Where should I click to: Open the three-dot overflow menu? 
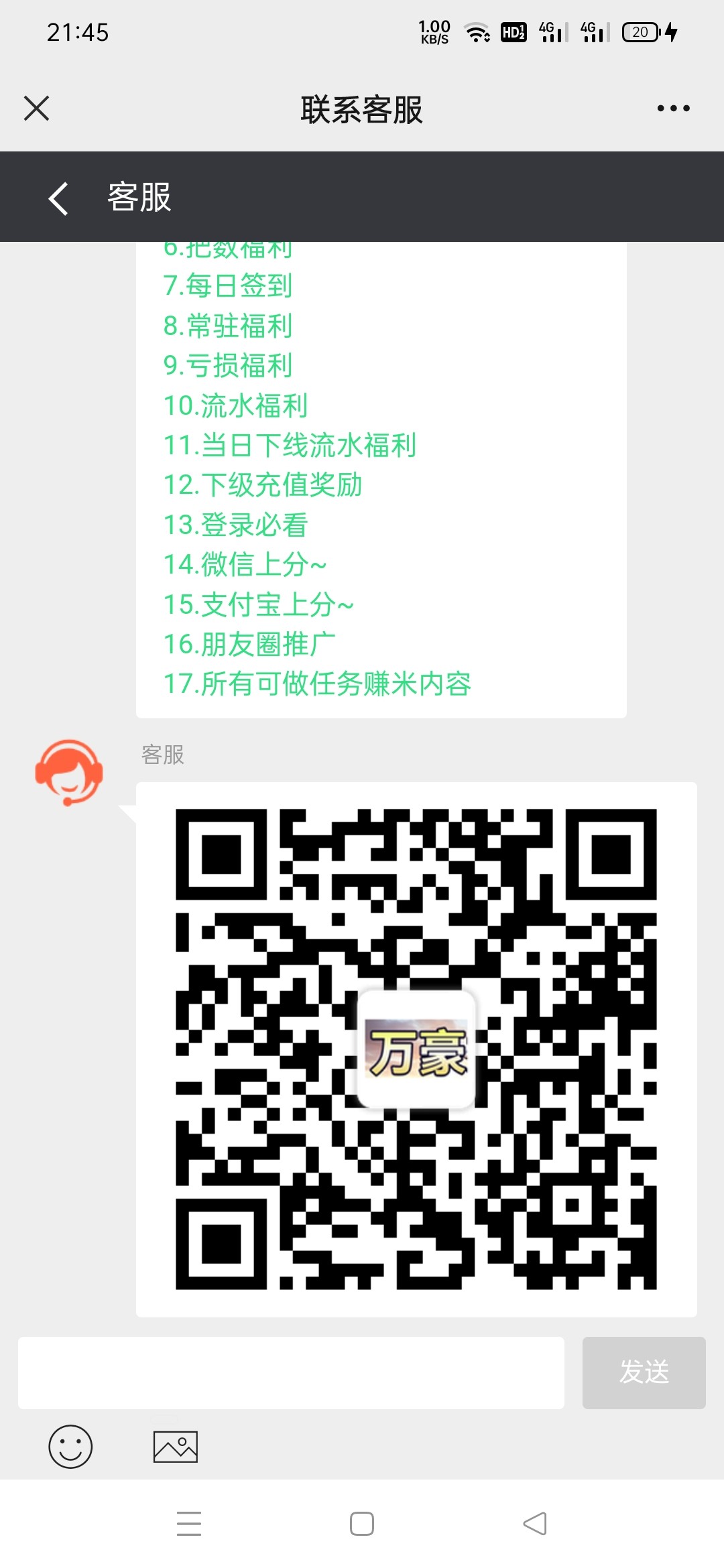pos(673,108)
